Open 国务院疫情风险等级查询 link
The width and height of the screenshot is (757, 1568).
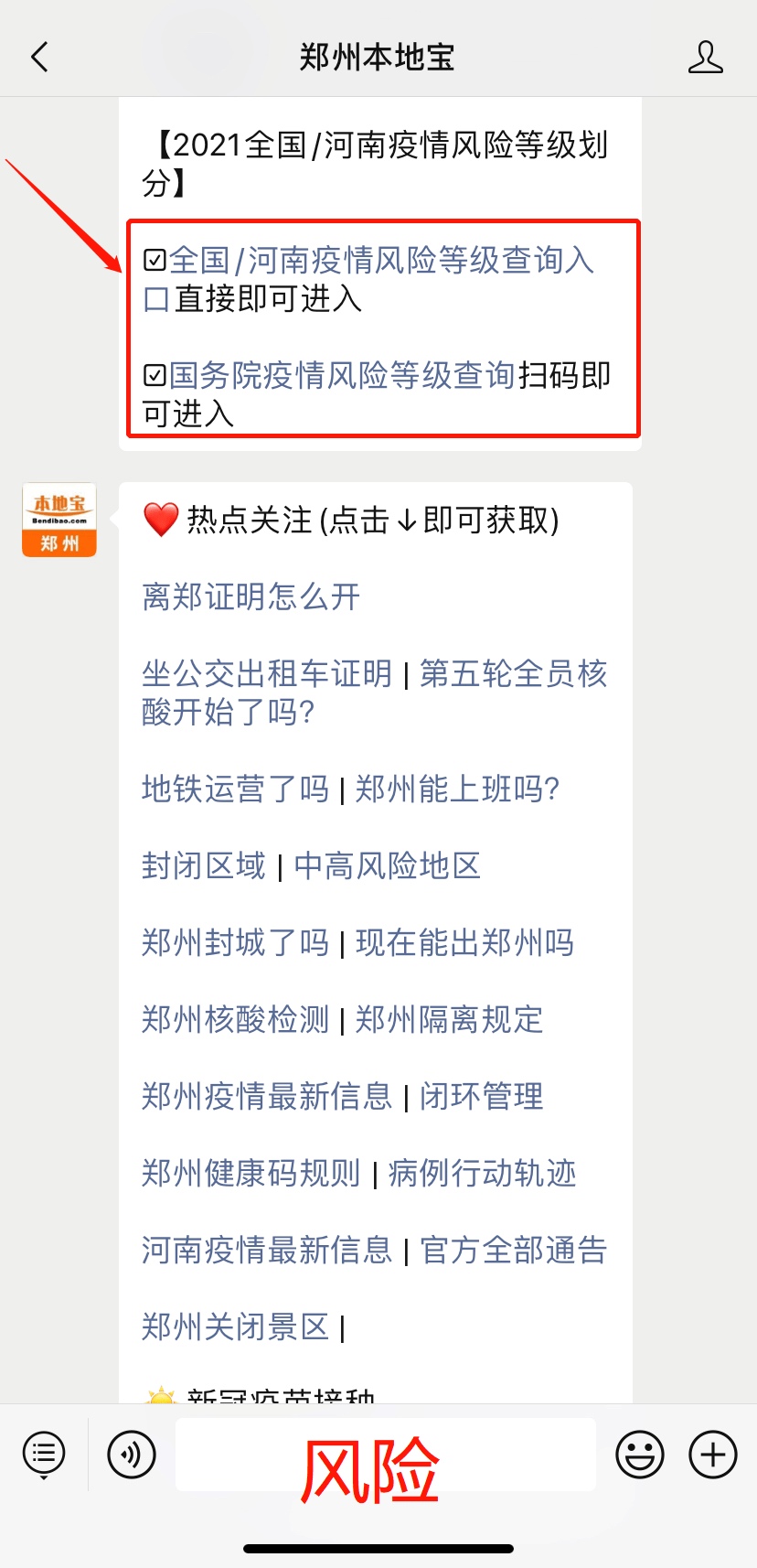(x=342, y=375)
